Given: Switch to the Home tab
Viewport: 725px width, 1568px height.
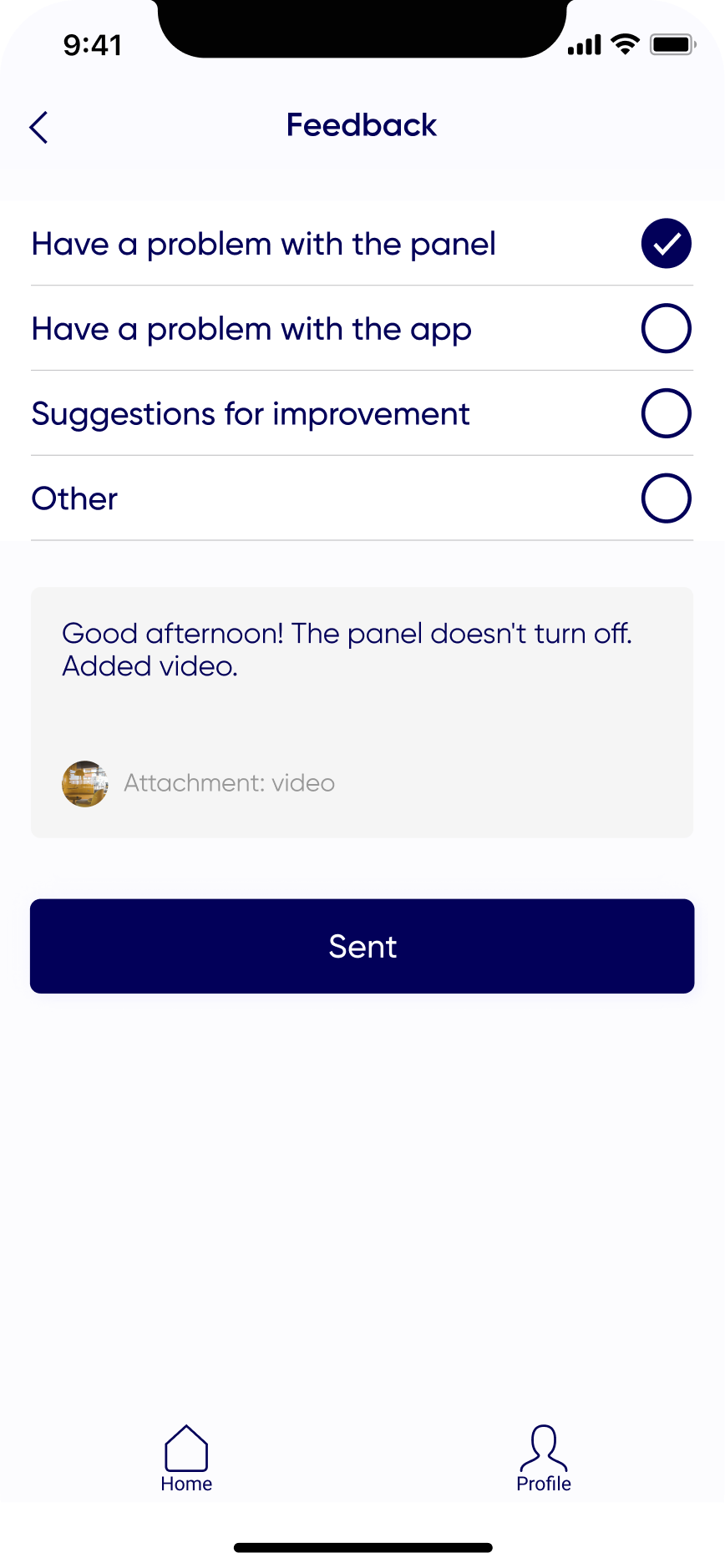Looking at the screenshot, I should 186,1458.
